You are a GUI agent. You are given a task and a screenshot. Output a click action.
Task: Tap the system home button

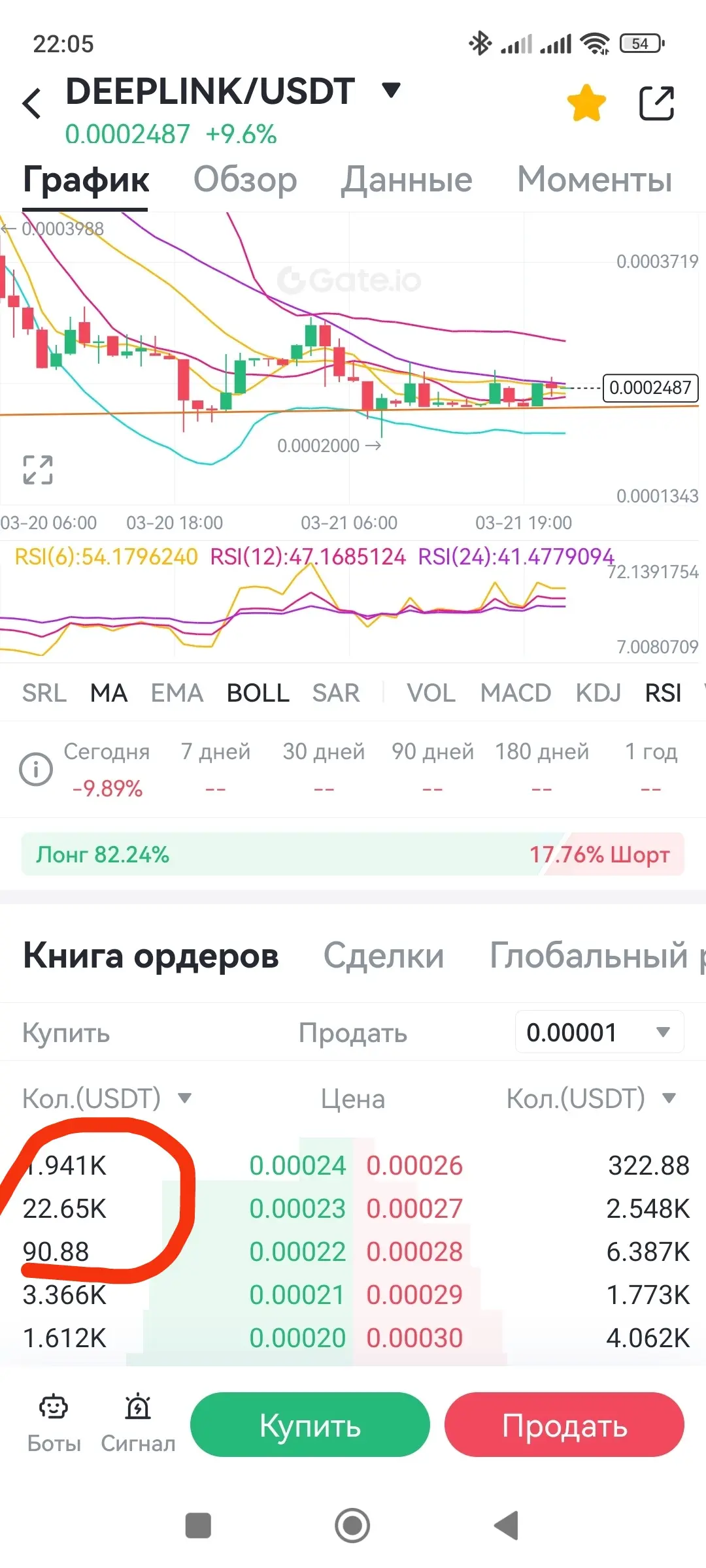point(352,1526)
